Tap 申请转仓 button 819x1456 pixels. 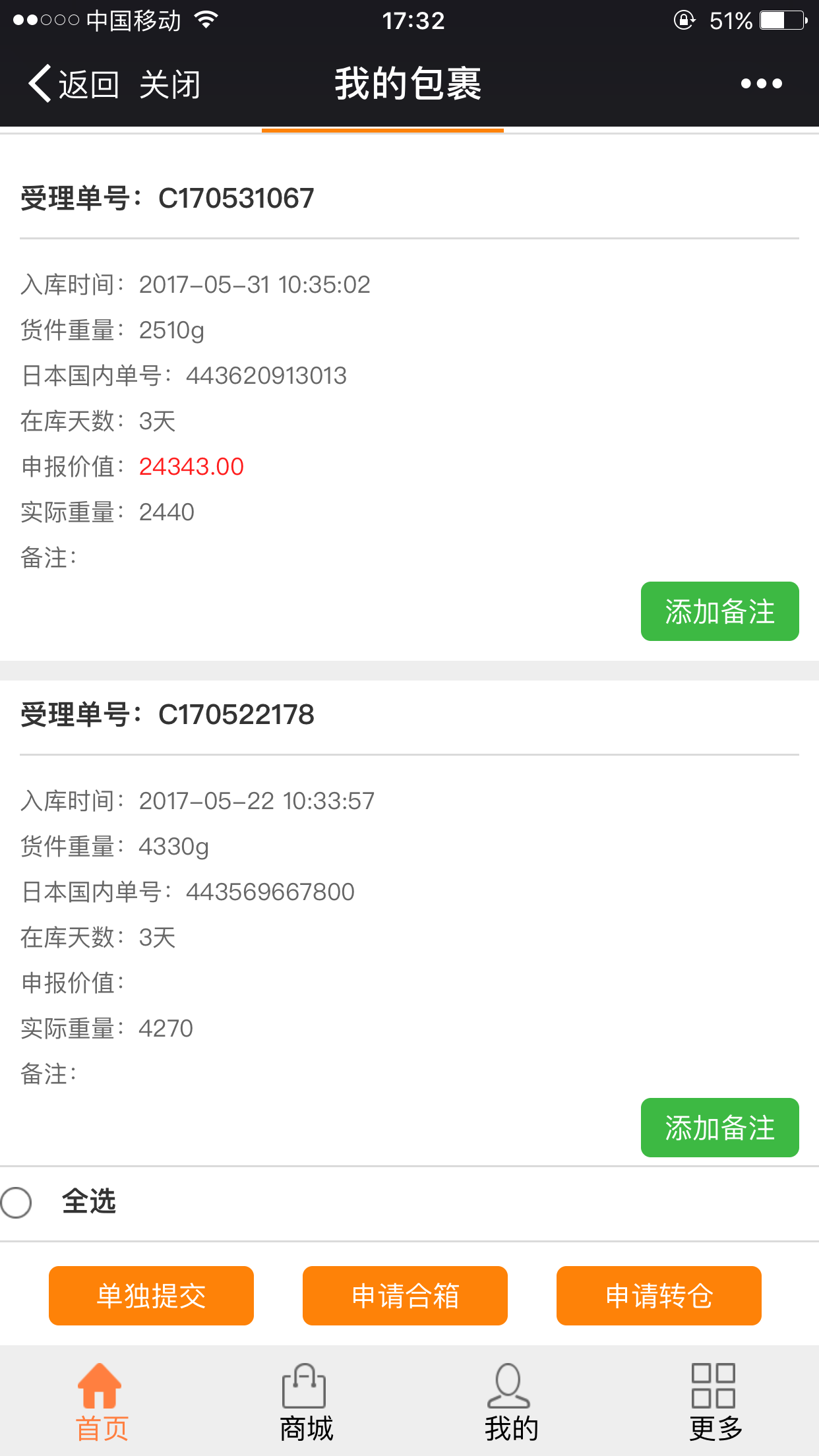(659, 1296)
